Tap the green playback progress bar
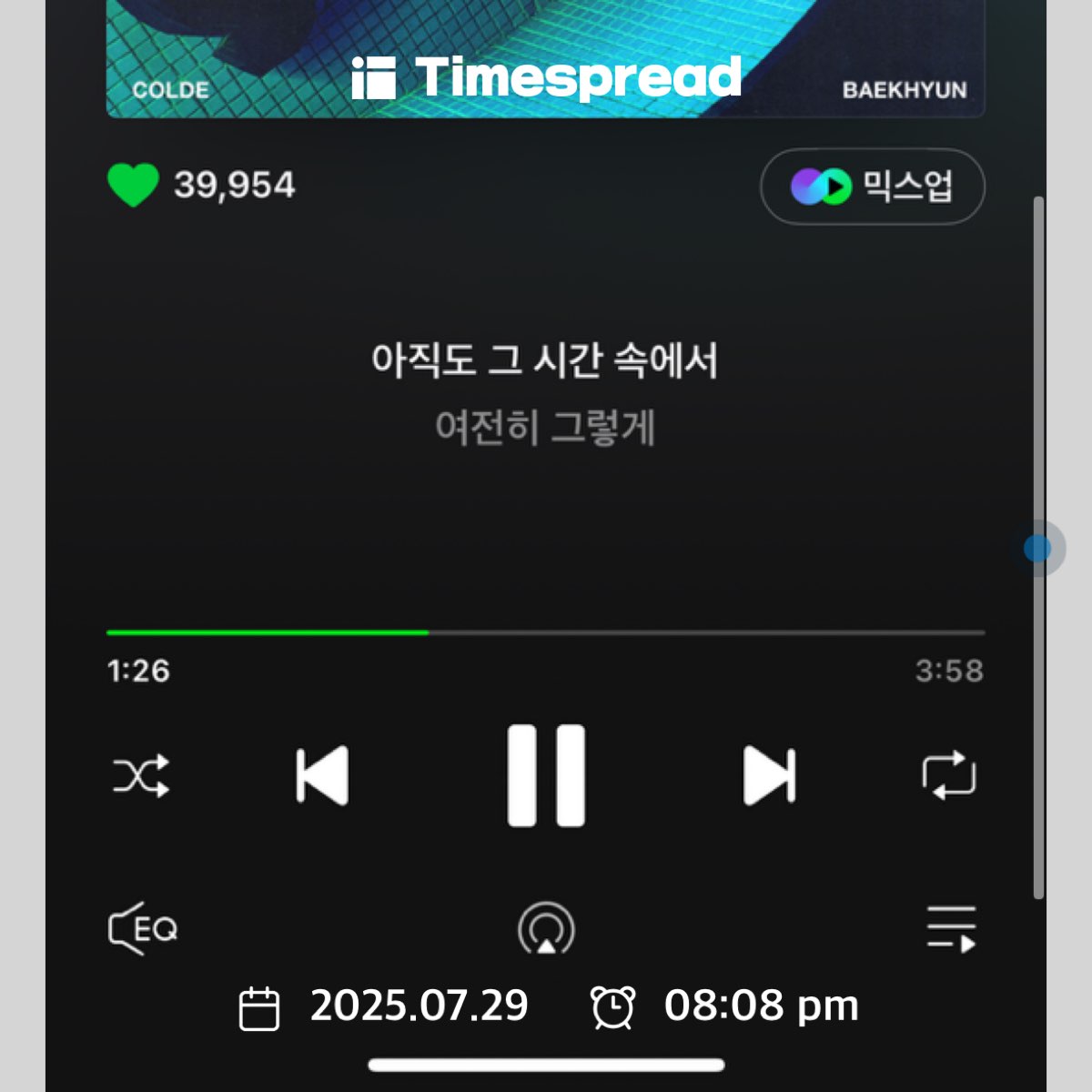Viewport: 1092px width, 1092px height. 268,632
